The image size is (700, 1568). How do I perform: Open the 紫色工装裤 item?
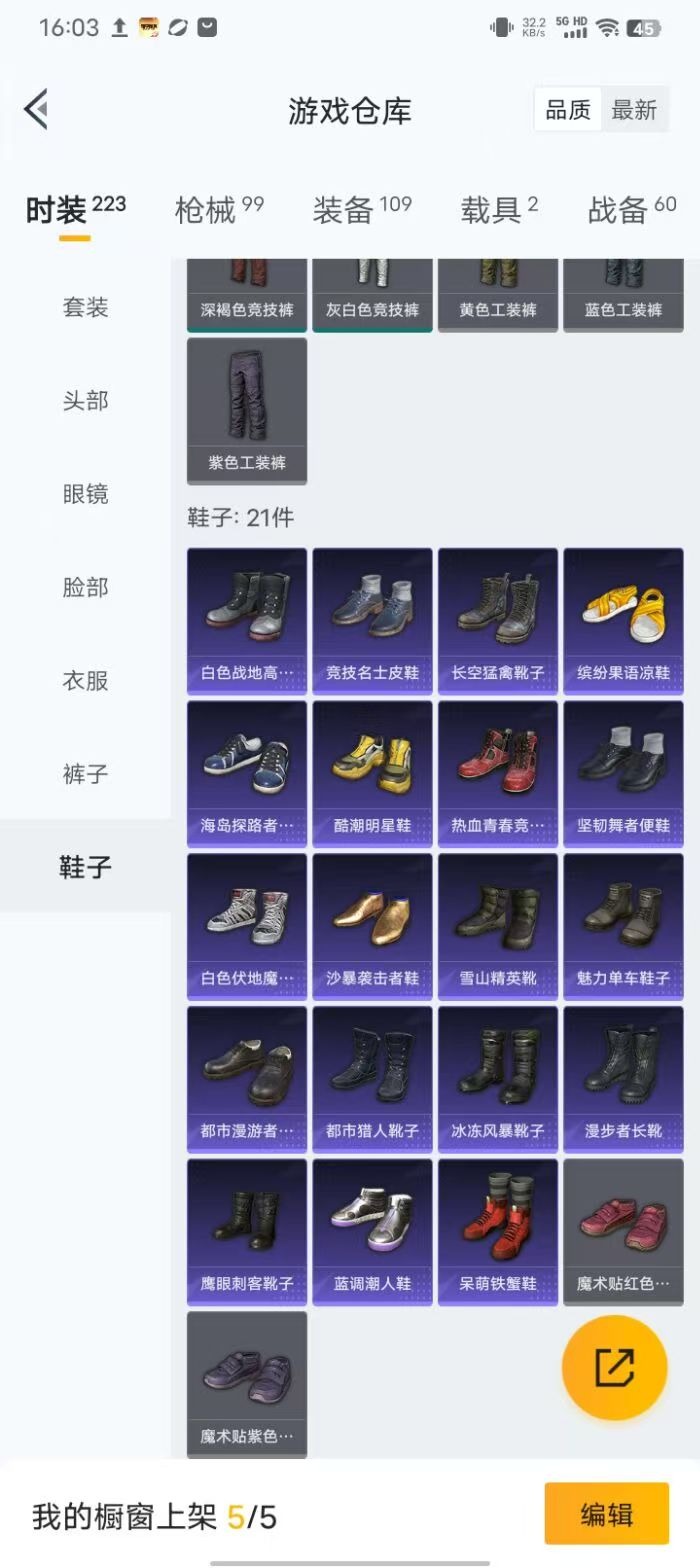(x=247, y=410)
